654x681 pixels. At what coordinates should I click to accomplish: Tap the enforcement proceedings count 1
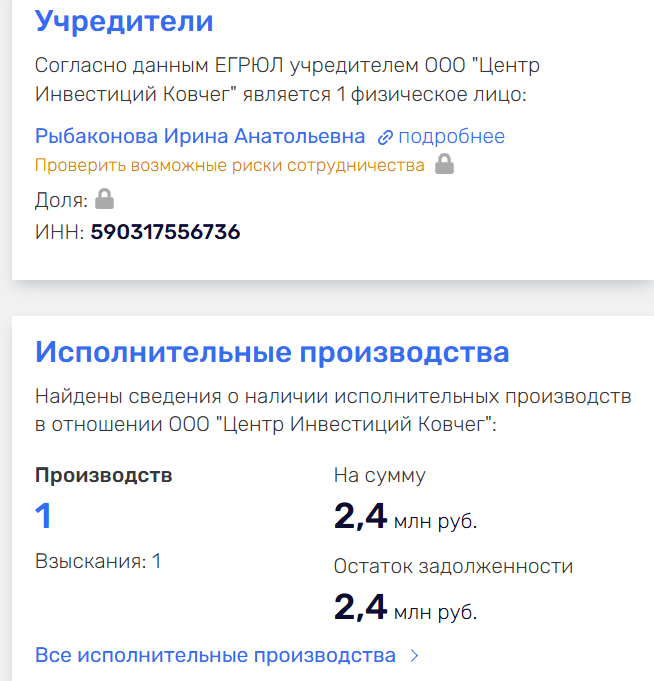click(x=44, y=517)
